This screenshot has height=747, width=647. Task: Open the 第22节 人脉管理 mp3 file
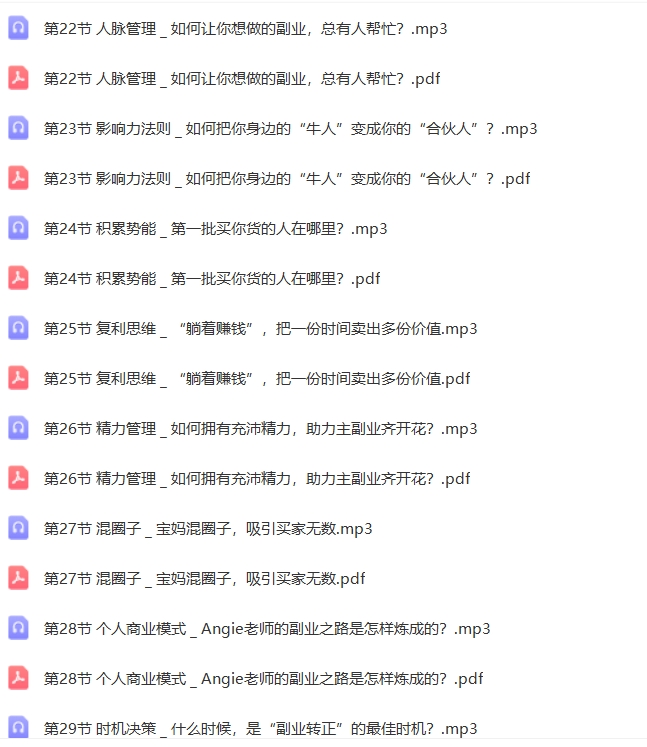245,28
